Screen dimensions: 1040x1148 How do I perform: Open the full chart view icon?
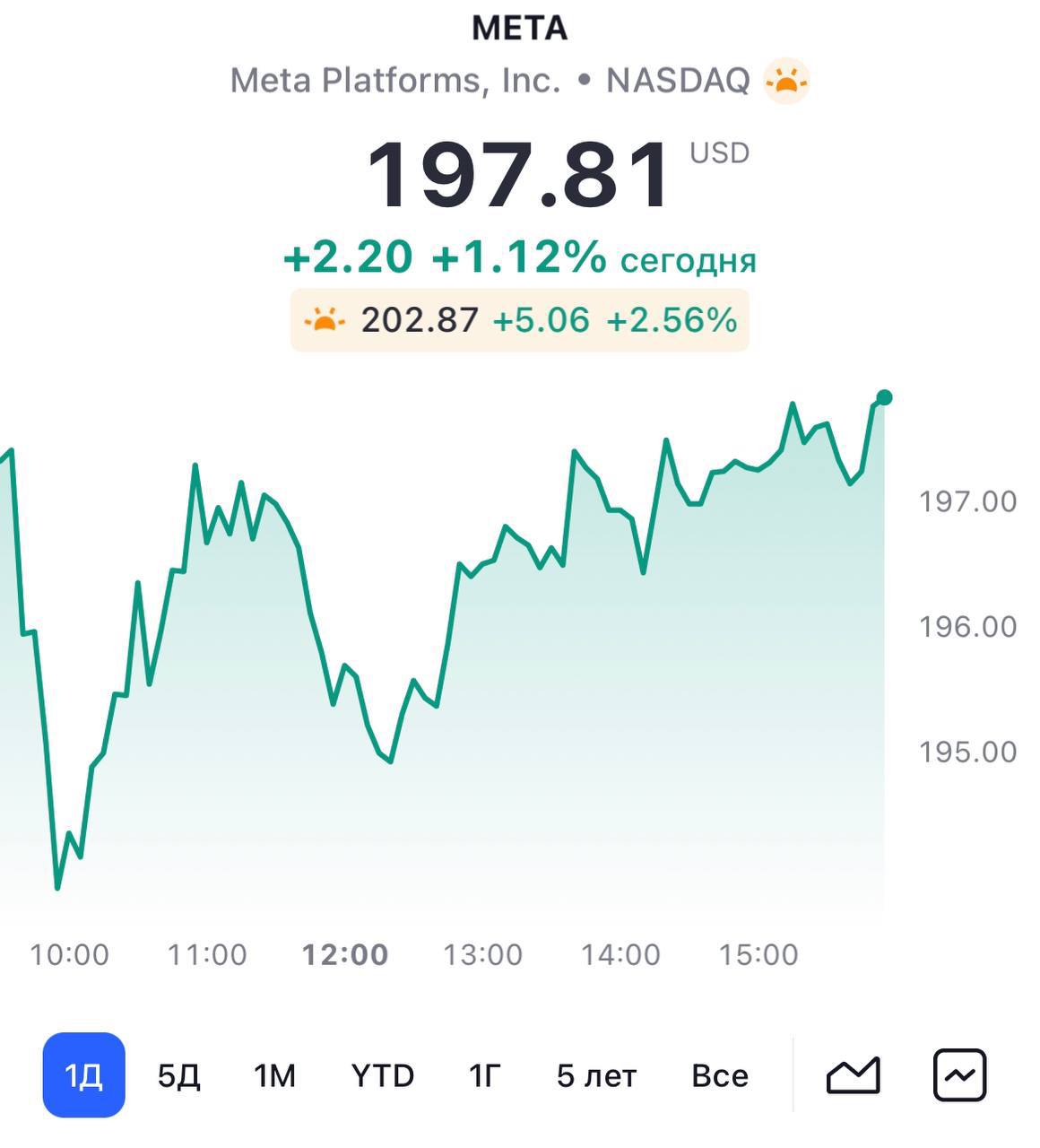pyautogui.click(x=959, y=1074)
